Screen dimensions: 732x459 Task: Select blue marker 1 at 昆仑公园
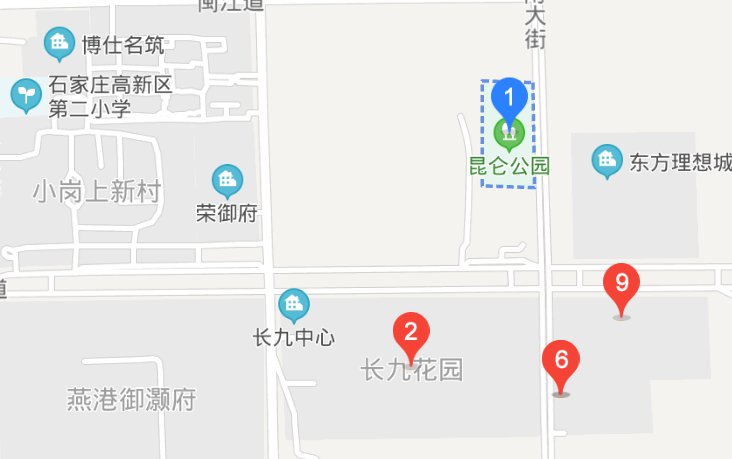[x=510, y=99]
